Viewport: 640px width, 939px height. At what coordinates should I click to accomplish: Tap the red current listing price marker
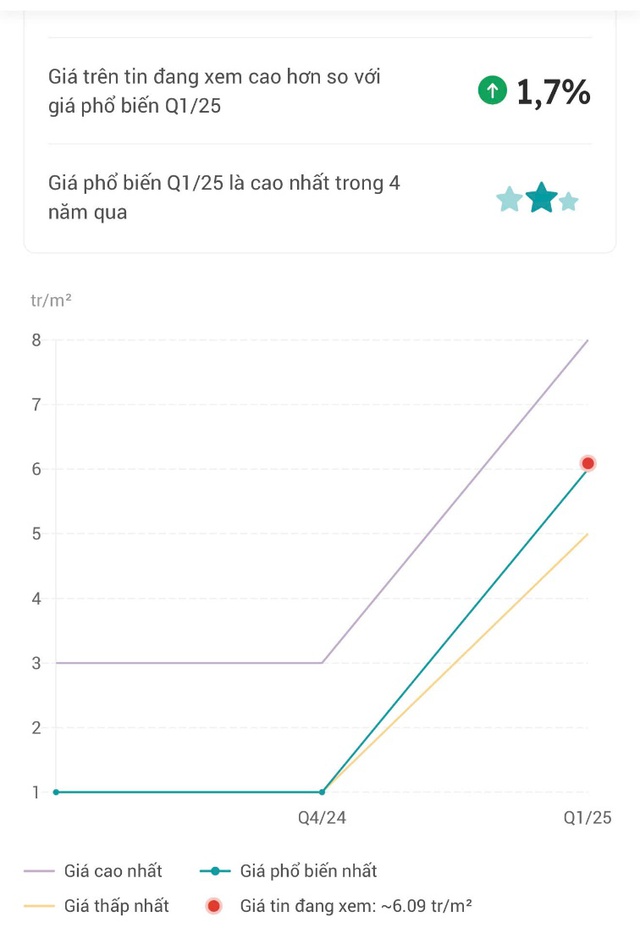click(588, 463)
